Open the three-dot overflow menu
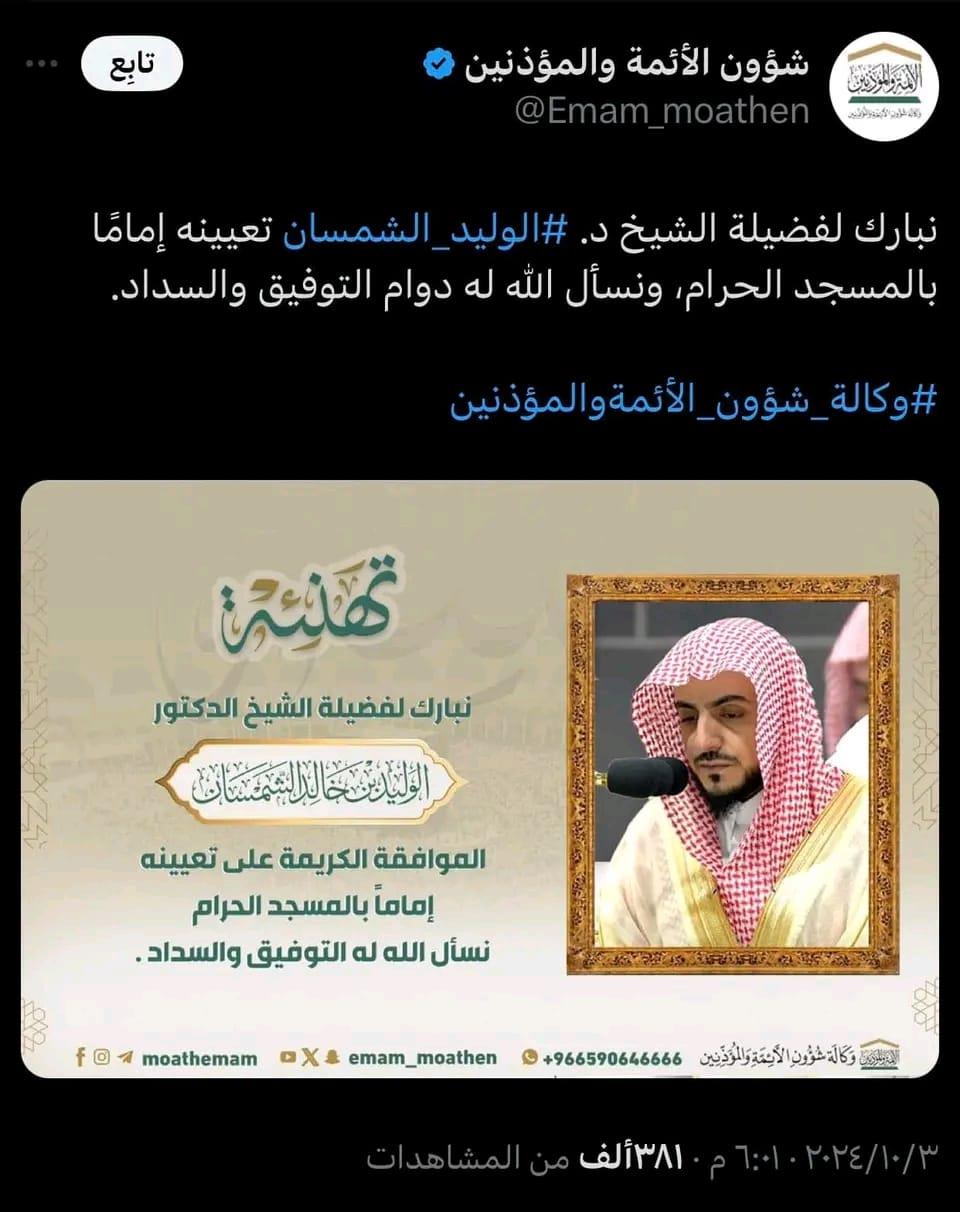Viewport: 960px width, 1212px height. [42, 66]
